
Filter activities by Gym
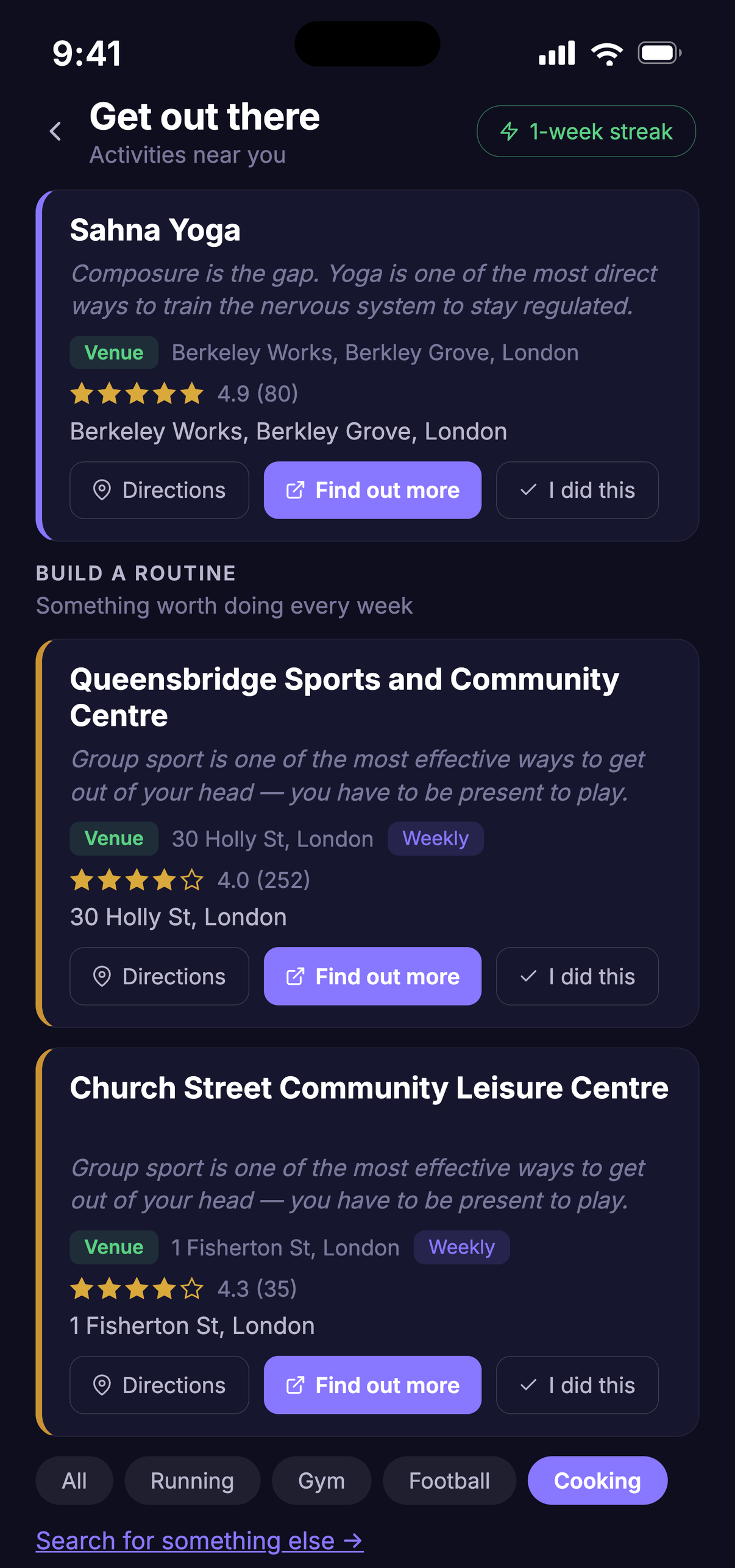tap(321, 1480)
